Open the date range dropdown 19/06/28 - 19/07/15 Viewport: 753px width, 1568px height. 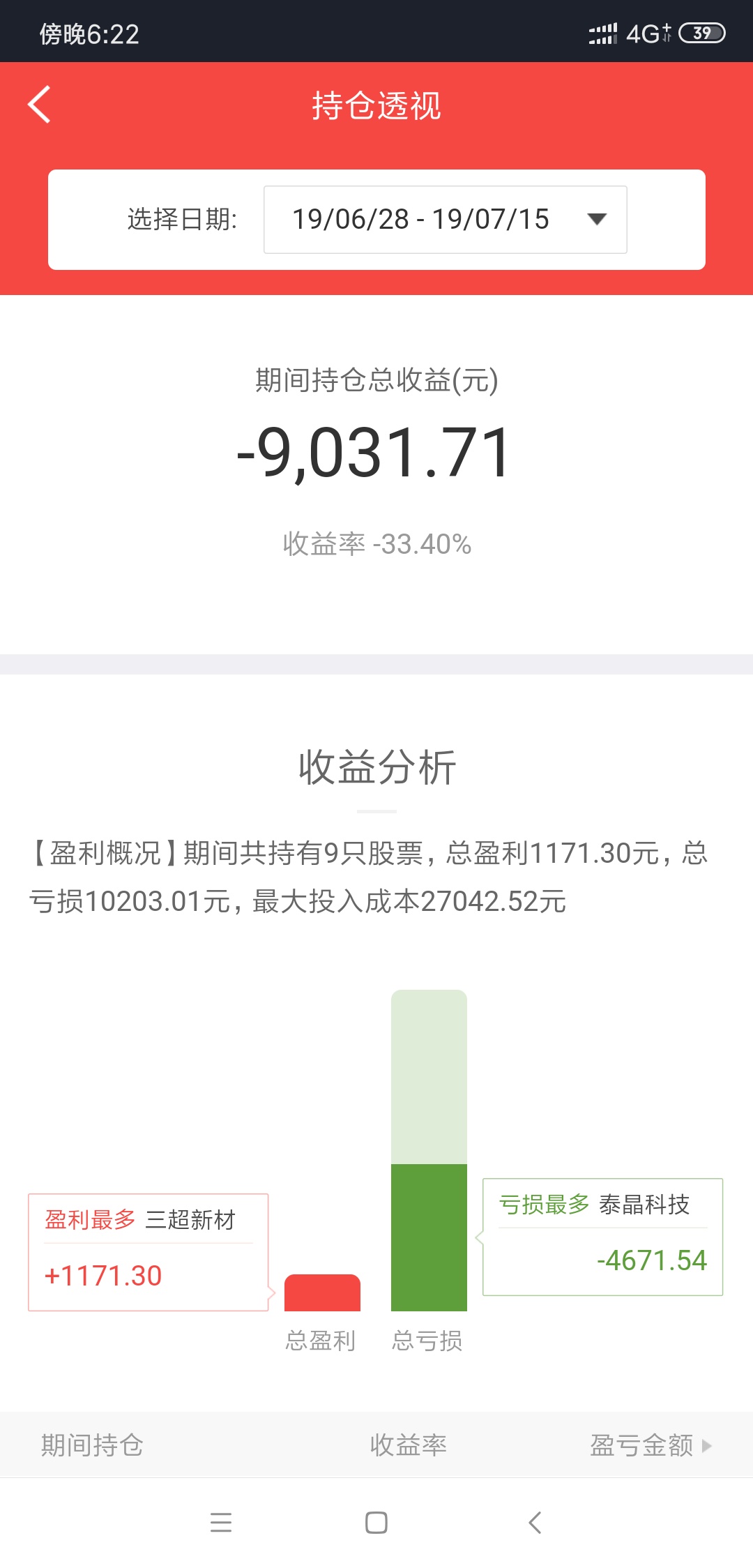coord(445,219)
